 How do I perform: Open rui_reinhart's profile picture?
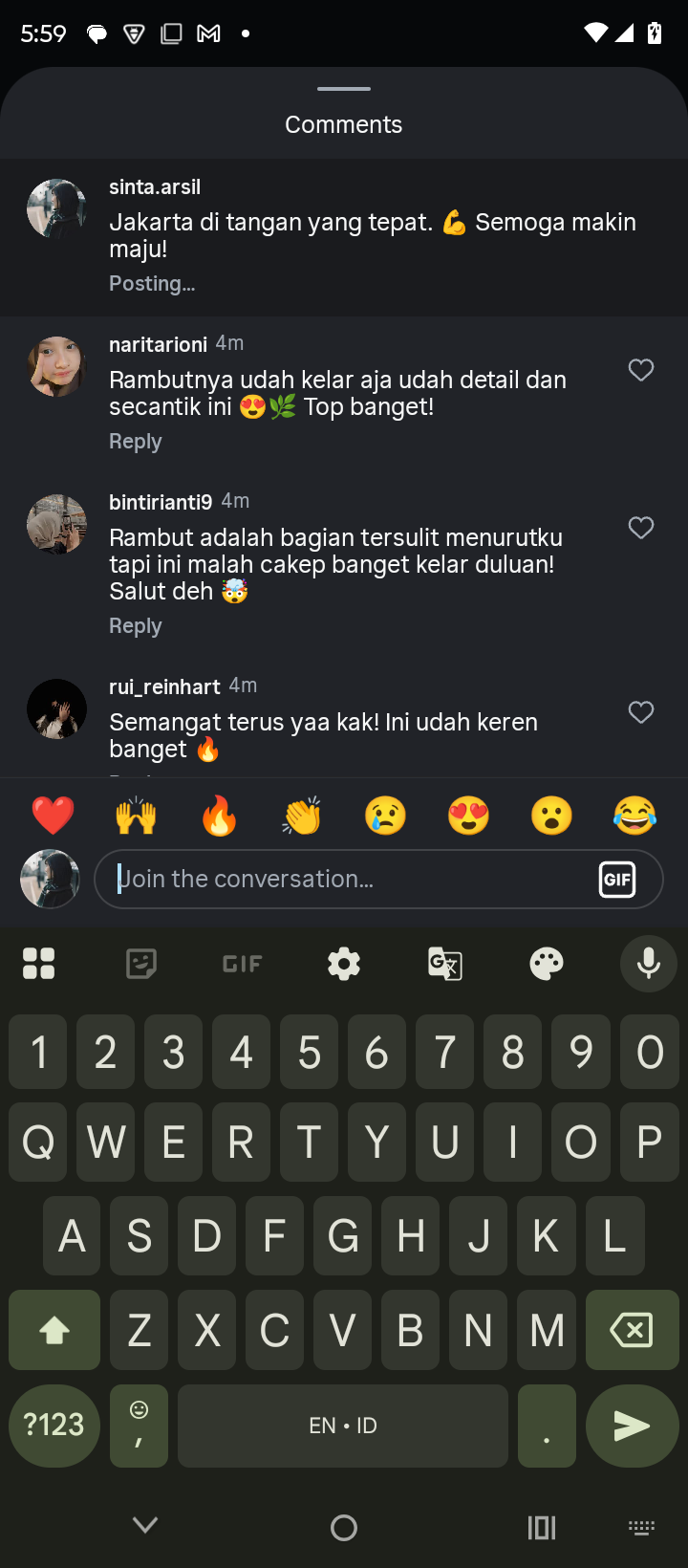(56, 709)
